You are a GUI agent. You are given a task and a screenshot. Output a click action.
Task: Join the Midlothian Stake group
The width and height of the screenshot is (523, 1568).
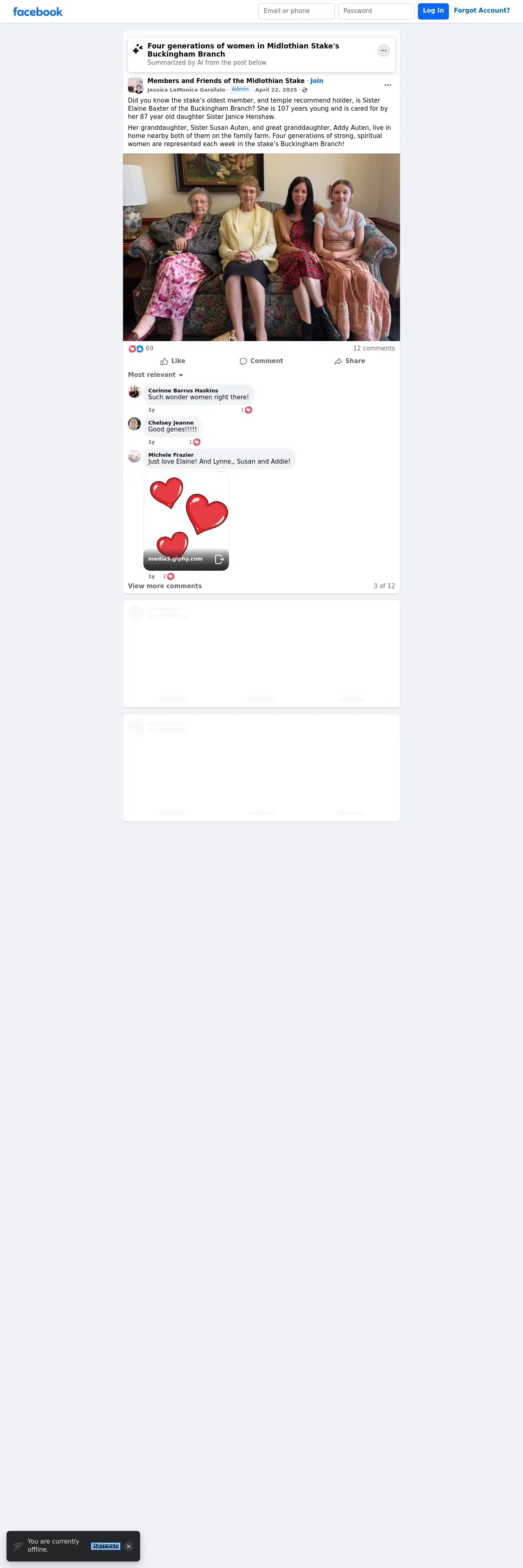(316, 81)
